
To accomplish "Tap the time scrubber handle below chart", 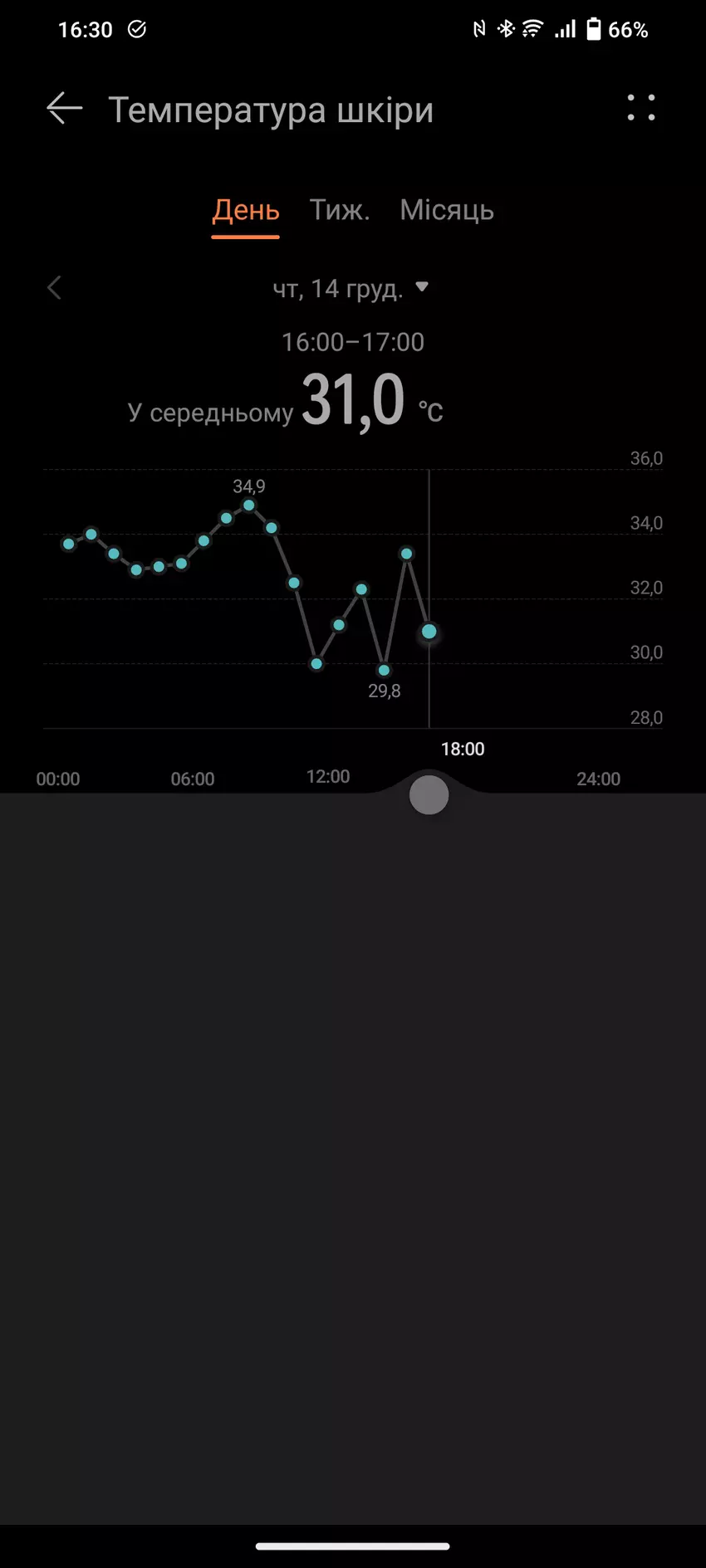I will pos(429,795).
